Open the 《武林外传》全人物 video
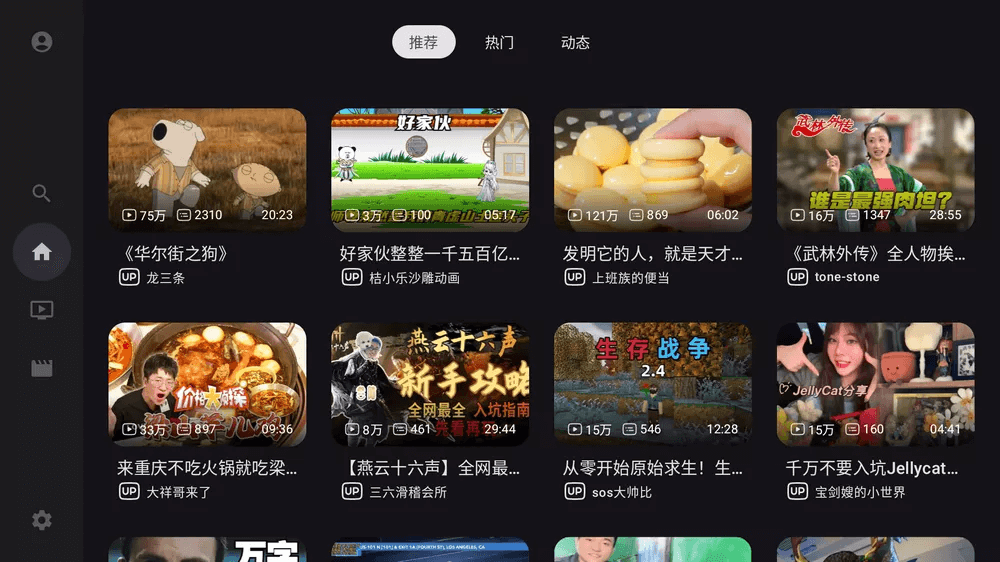 pyautogui.click(x=875, y=170)
